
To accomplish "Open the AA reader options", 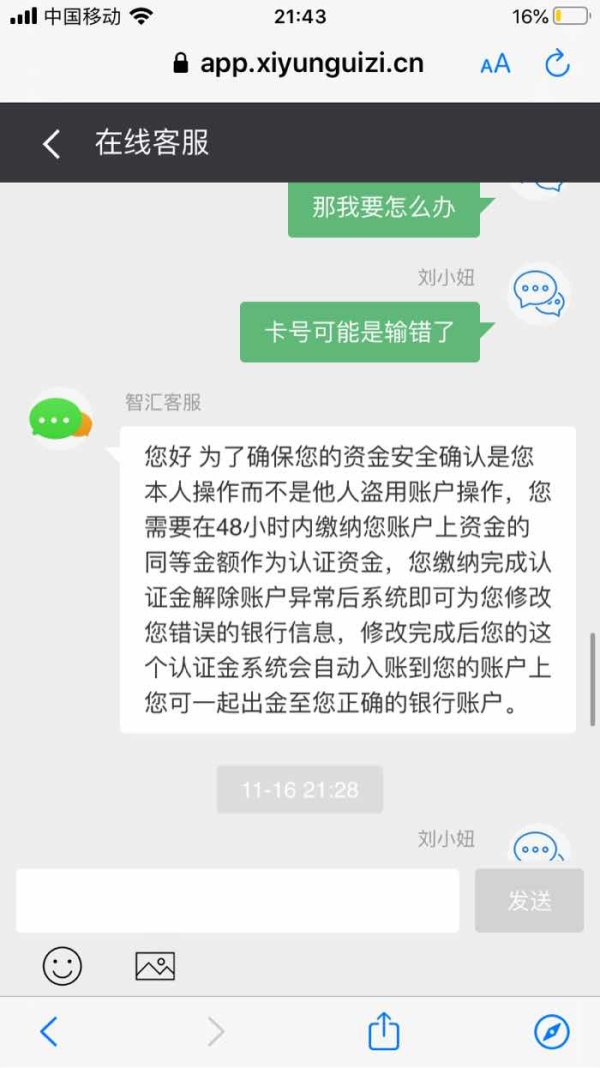I will click(x=495, y=65).
